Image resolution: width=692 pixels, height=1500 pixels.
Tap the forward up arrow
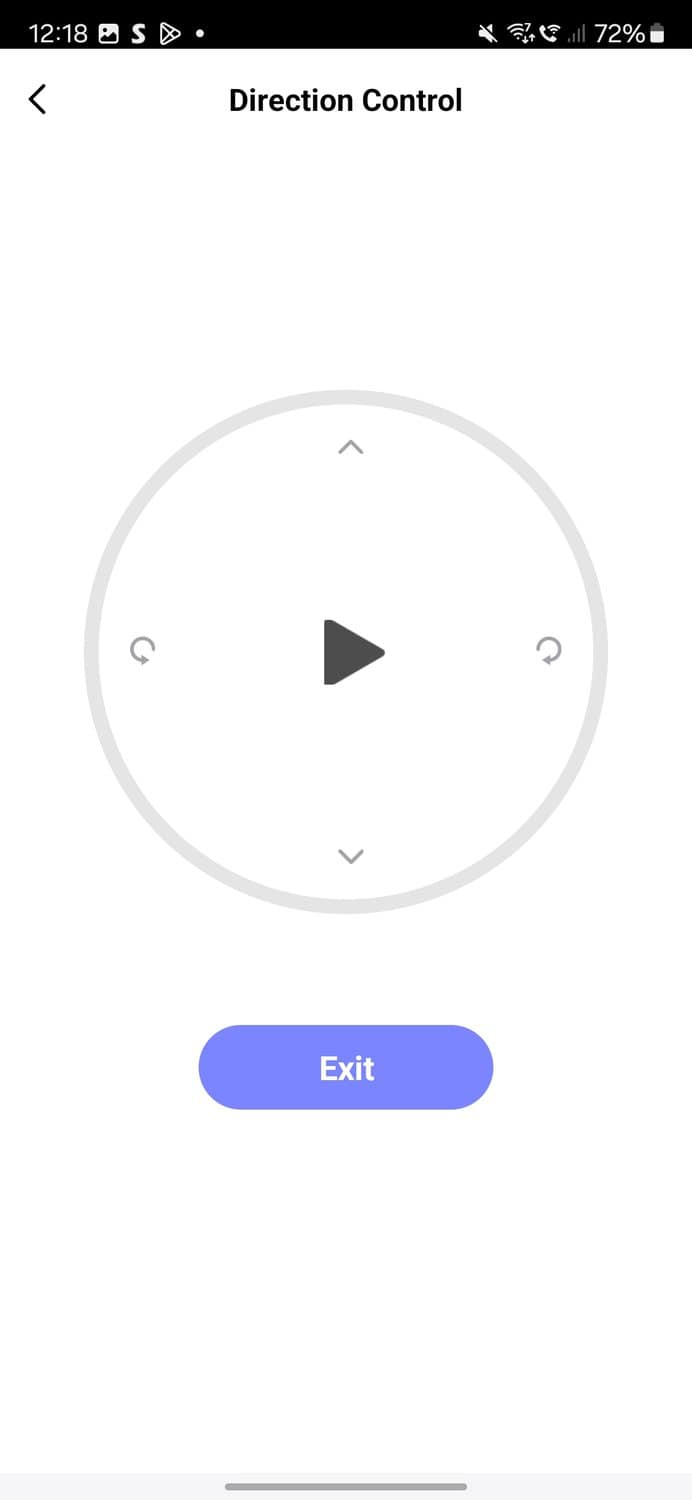pyautogui.click(x=349, y=447)
